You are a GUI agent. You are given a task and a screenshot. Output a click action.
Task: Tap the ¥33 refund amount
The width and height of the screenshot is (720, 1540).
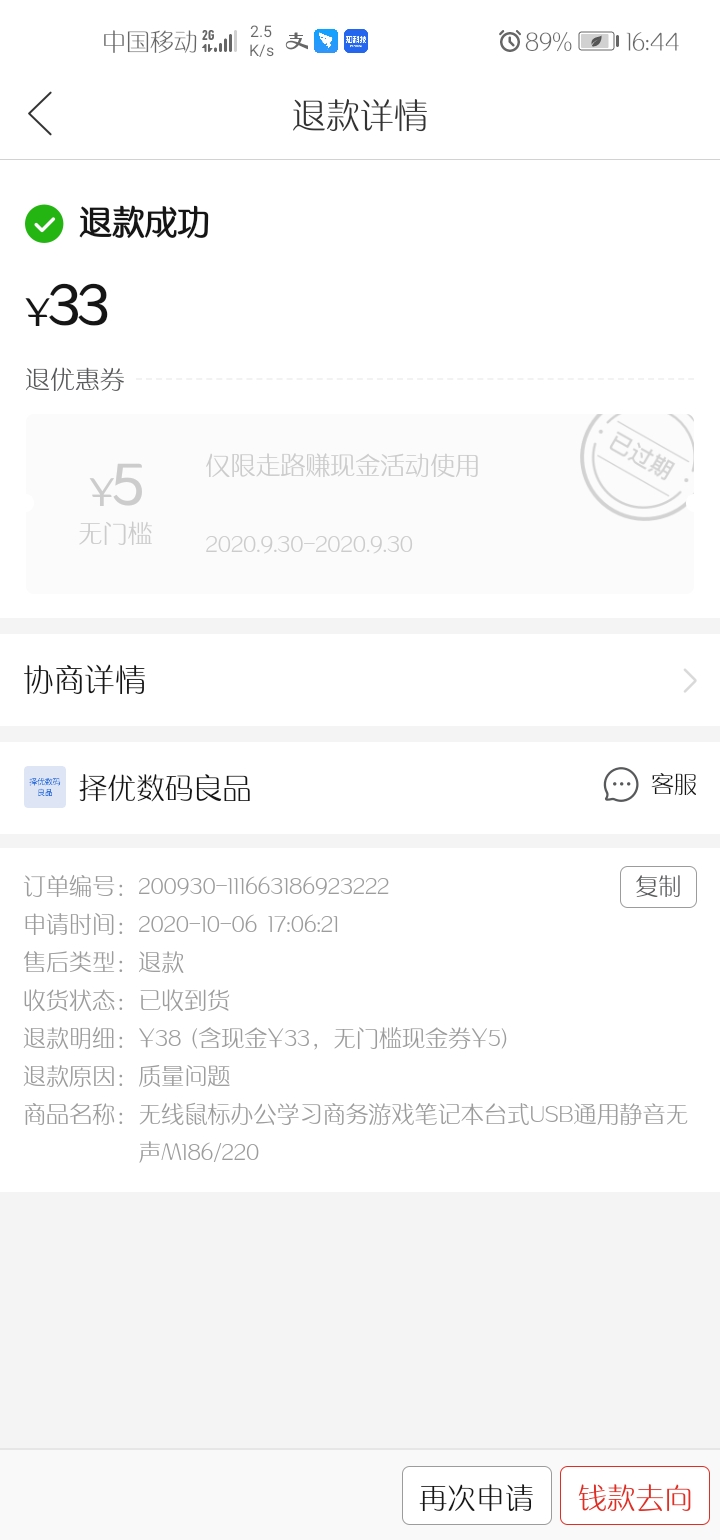(x=66, y=306)
